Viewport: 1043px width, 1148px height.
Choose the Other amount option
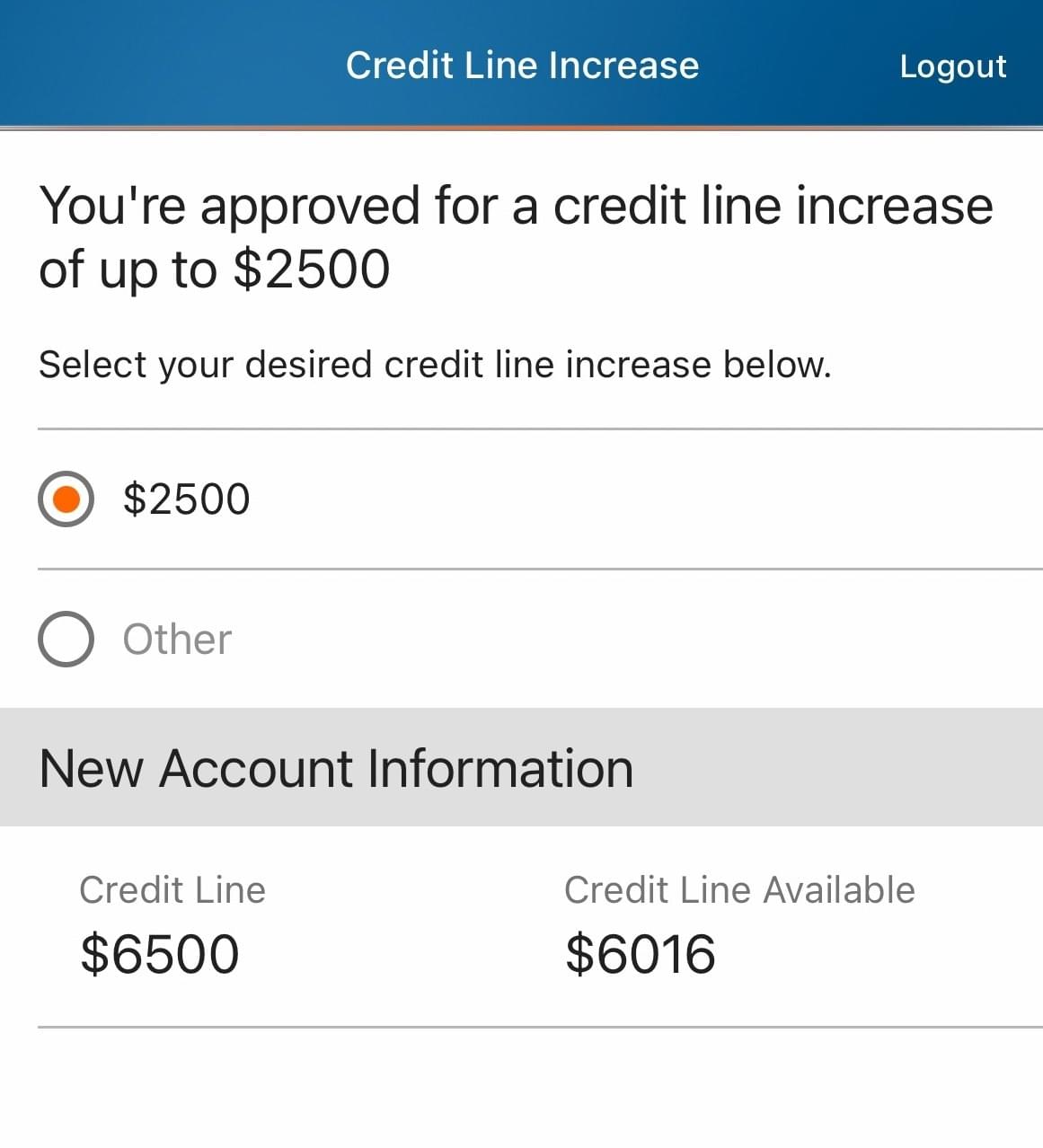(x=66, y=639)
